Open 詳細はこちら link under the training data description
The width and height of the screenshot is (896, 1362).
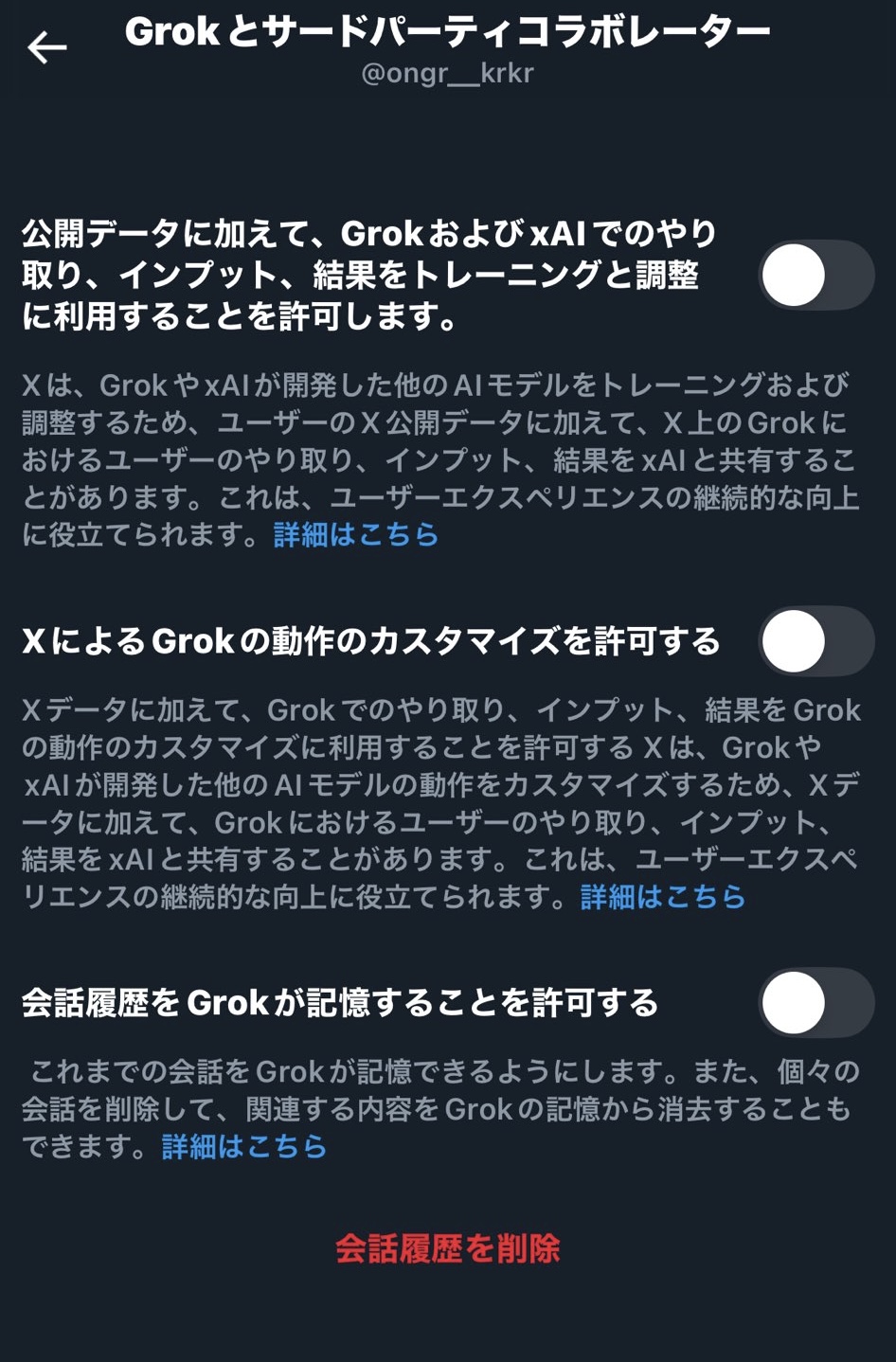356,535
